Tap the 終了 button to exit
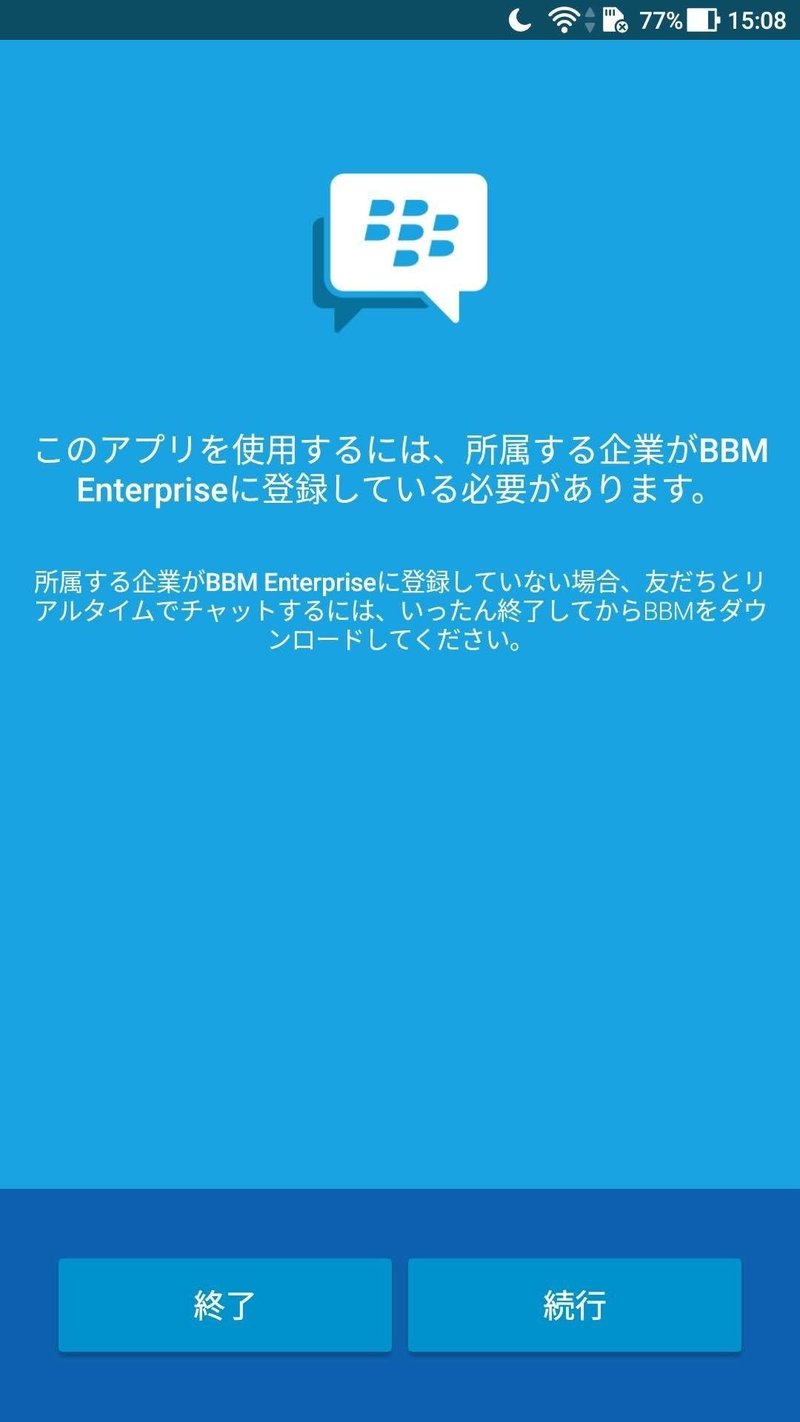800x1422 pixels. click(x=225, y=1305)
